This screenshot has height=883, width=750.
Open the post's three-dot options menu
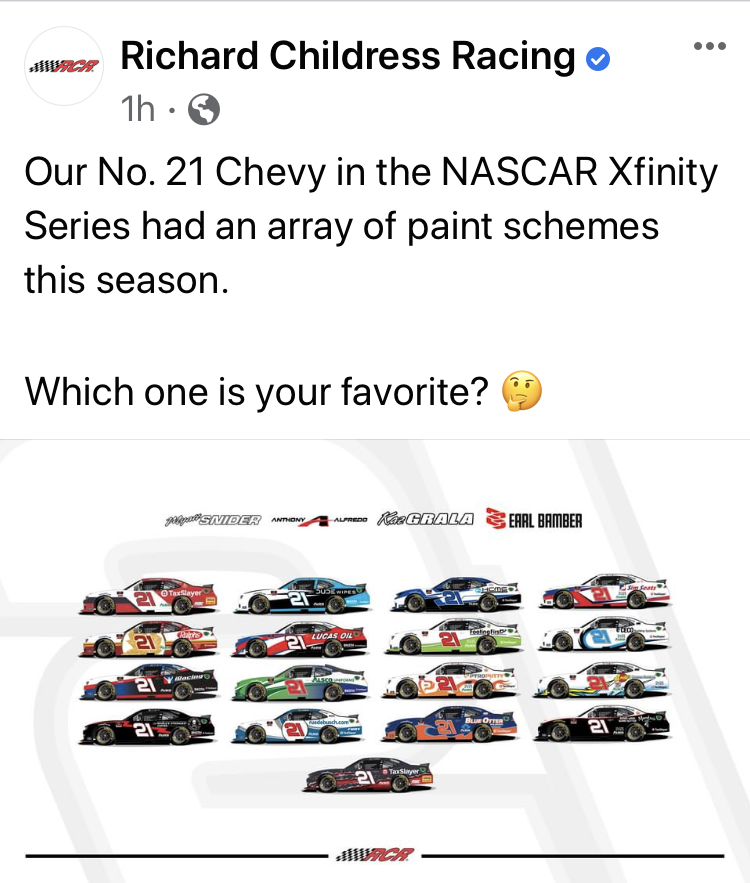tap(708, 46)
